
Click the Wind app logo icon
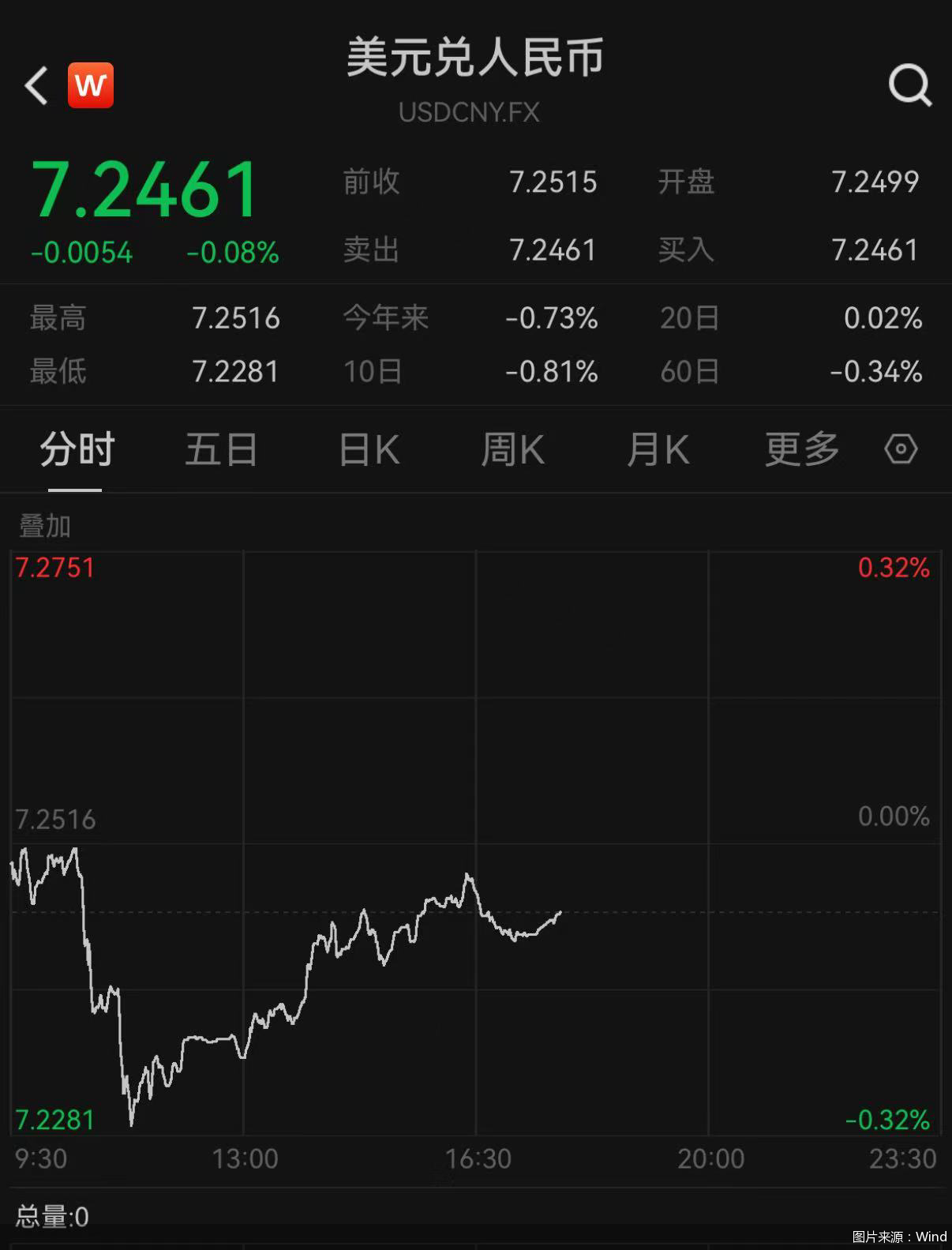(x=91, y=84)
